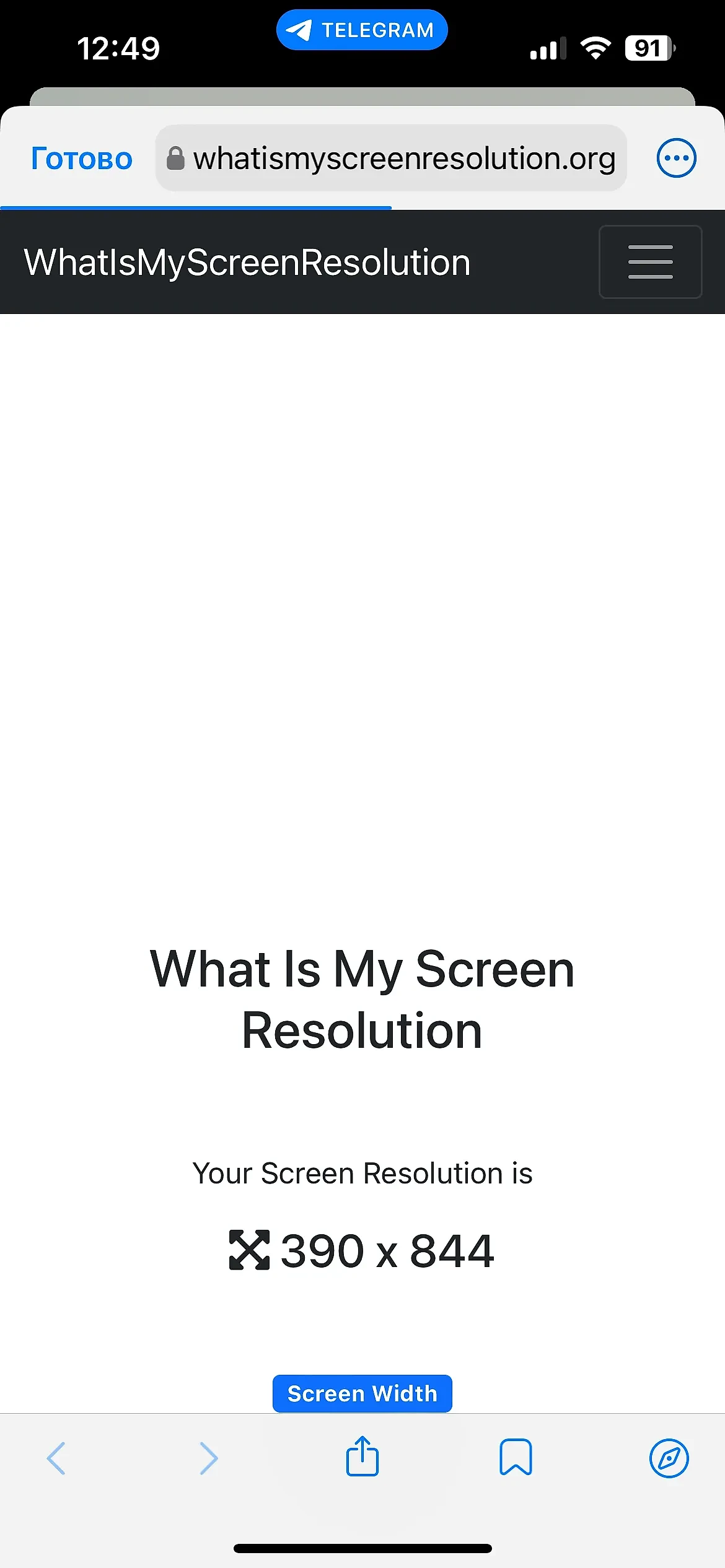Screen dimensions: 725x1568
Task: Return to Telegram via status pill
Action: click(362, 30)
